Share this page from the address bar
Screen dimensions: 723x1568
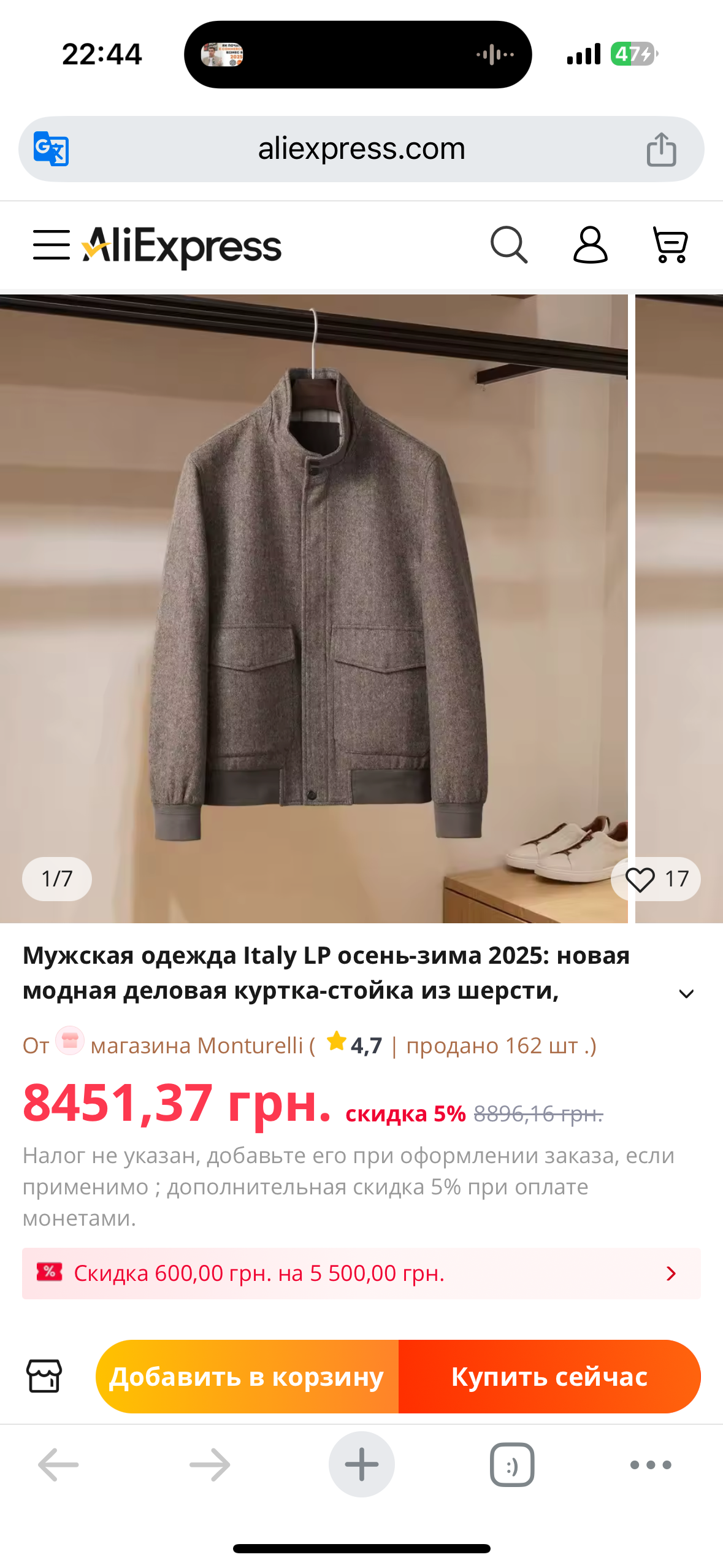[661, 150]
